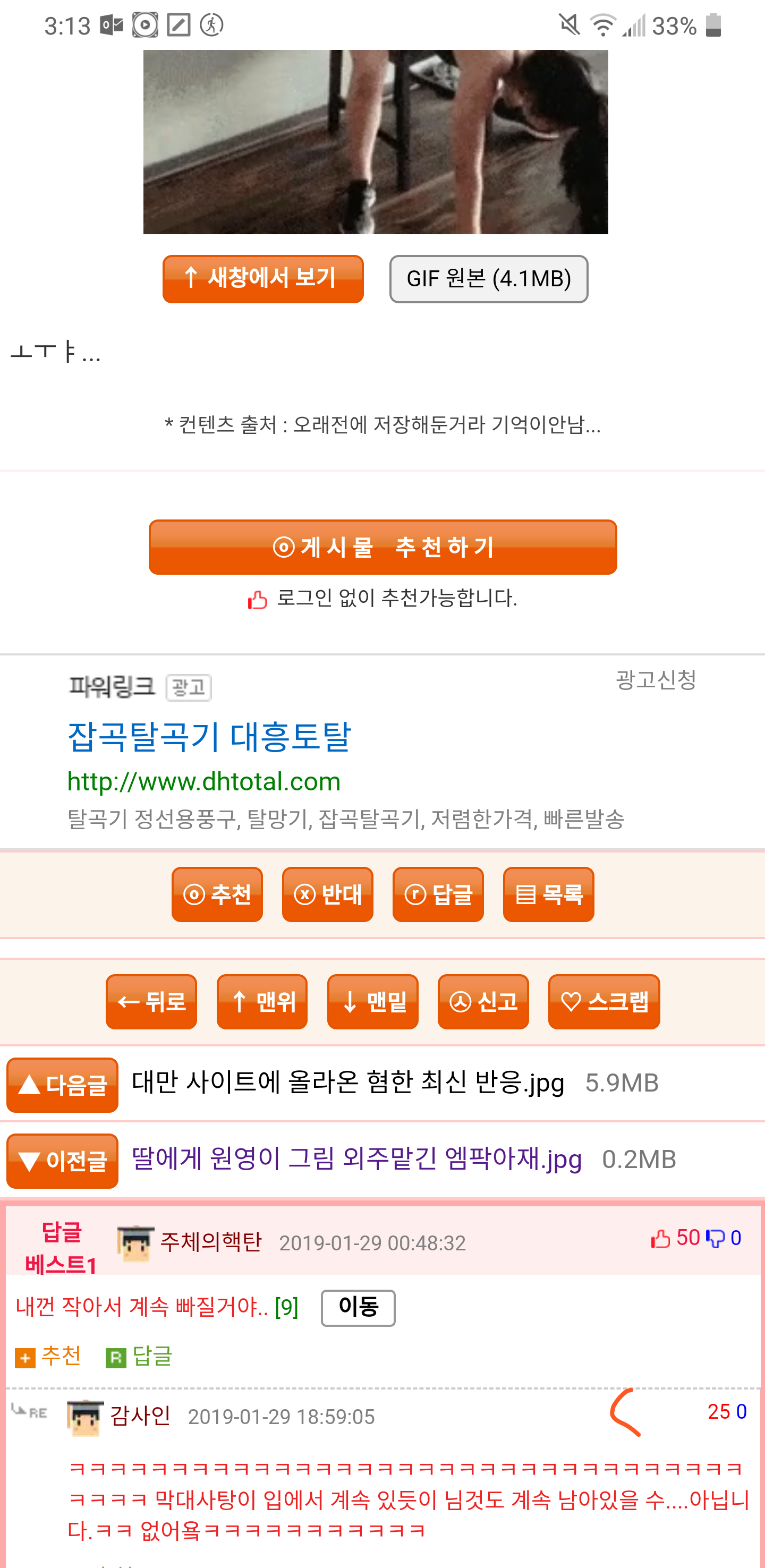Tap the 추천 button in the action bar
The image size is (765, 1568).
[x=217, y=894]
